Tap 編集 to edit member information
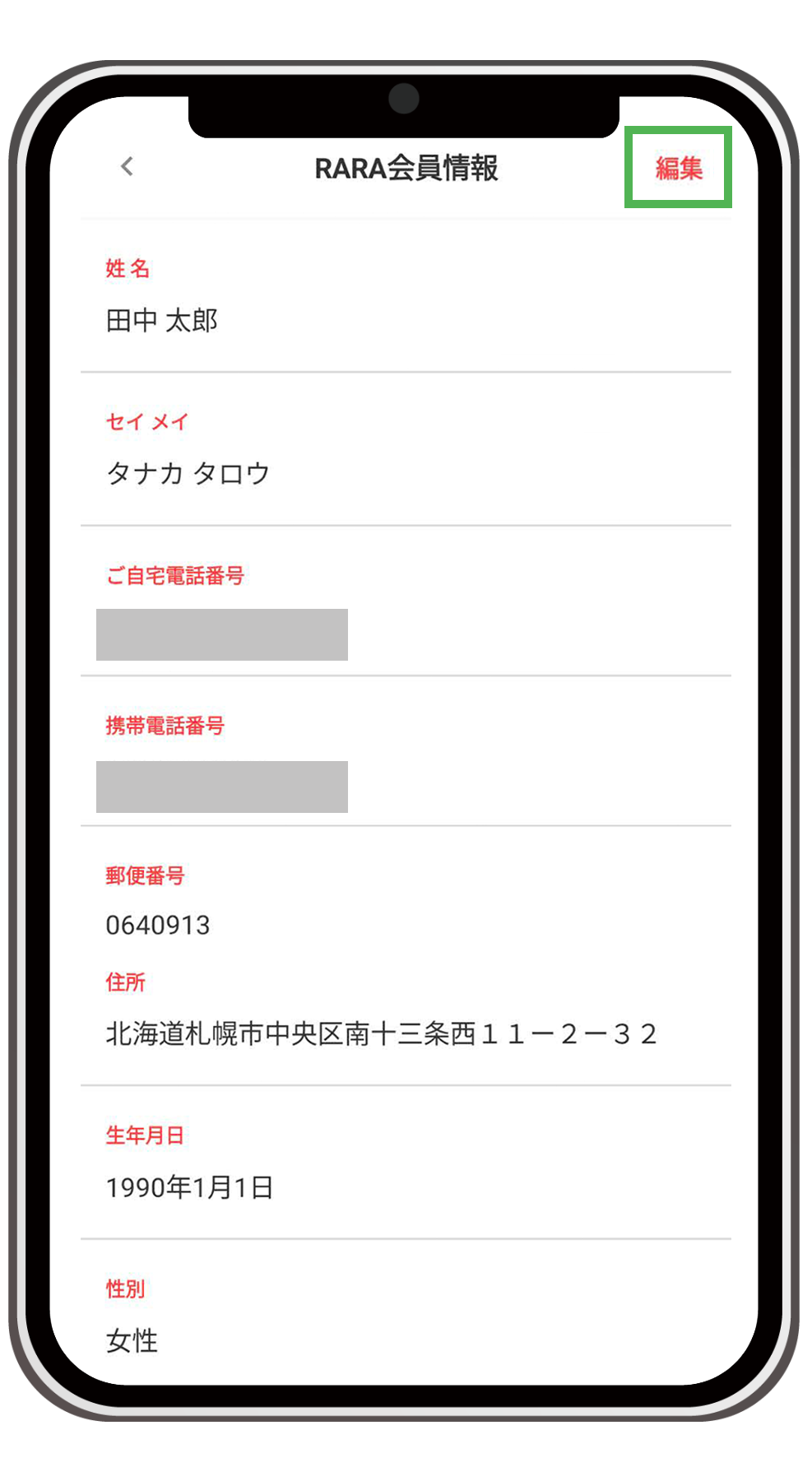The image size is (812, 1481). (679, 168)
